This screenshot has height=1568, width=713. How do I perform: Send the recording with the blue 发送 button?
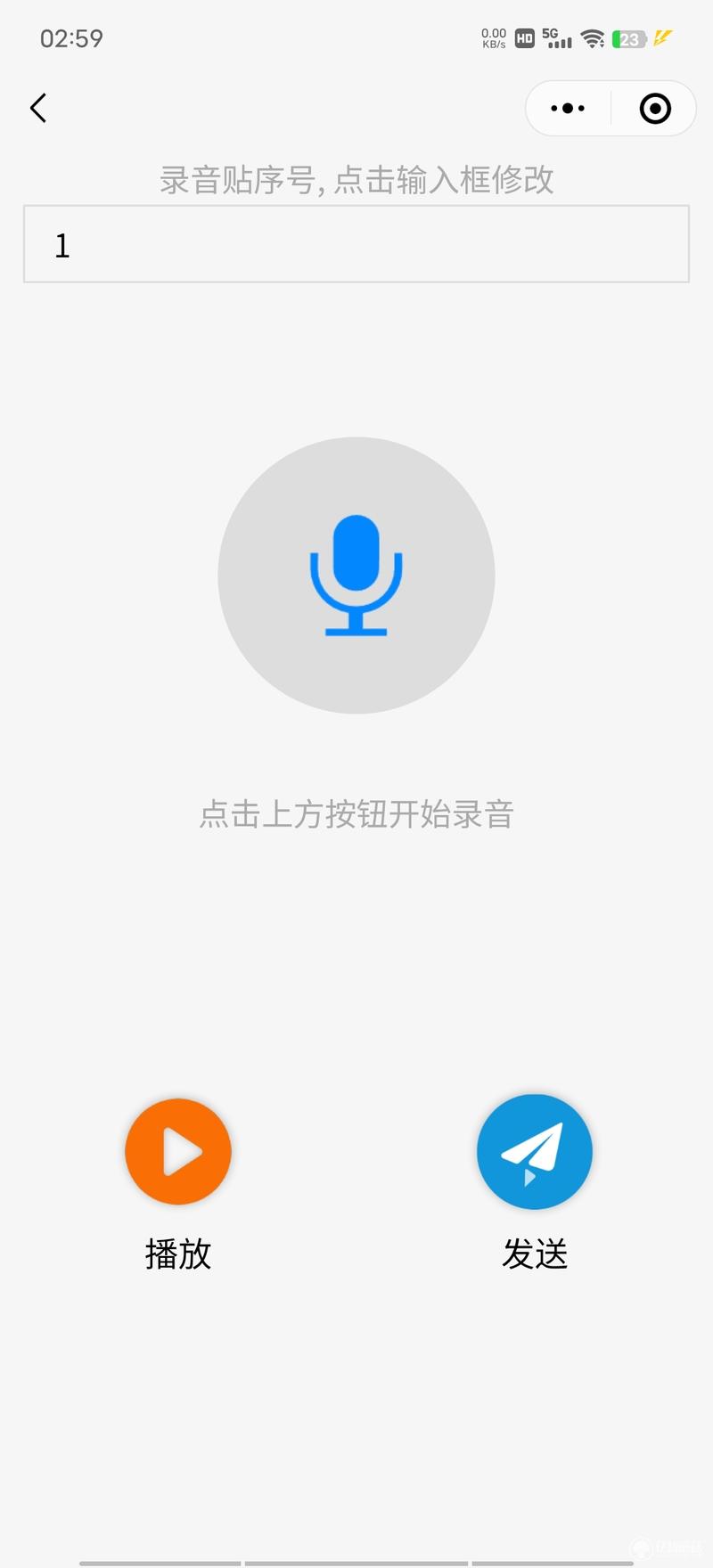(535, 1151)
